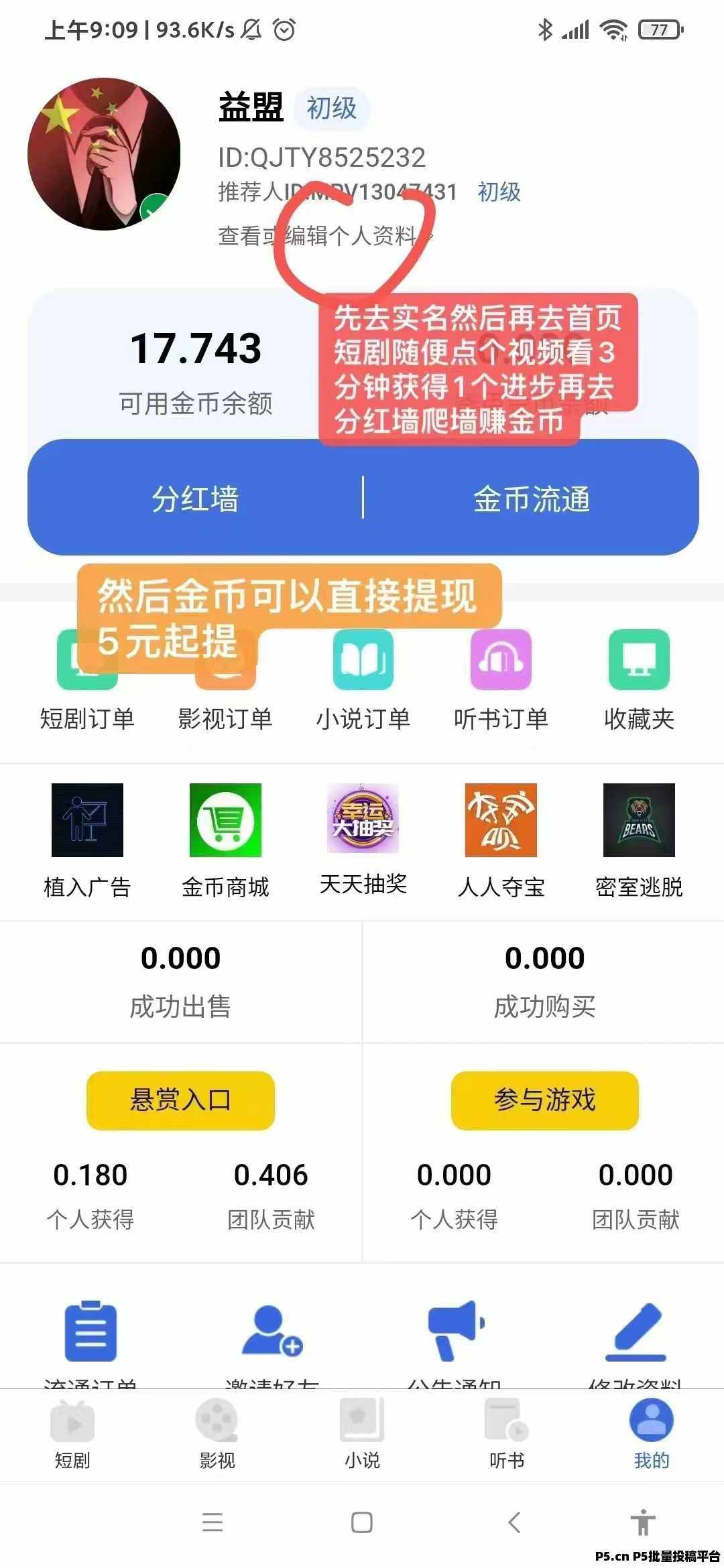This screenshot has height=1568, width=724.
Task: Tap the system home button
Action: tap(362, 1523)
